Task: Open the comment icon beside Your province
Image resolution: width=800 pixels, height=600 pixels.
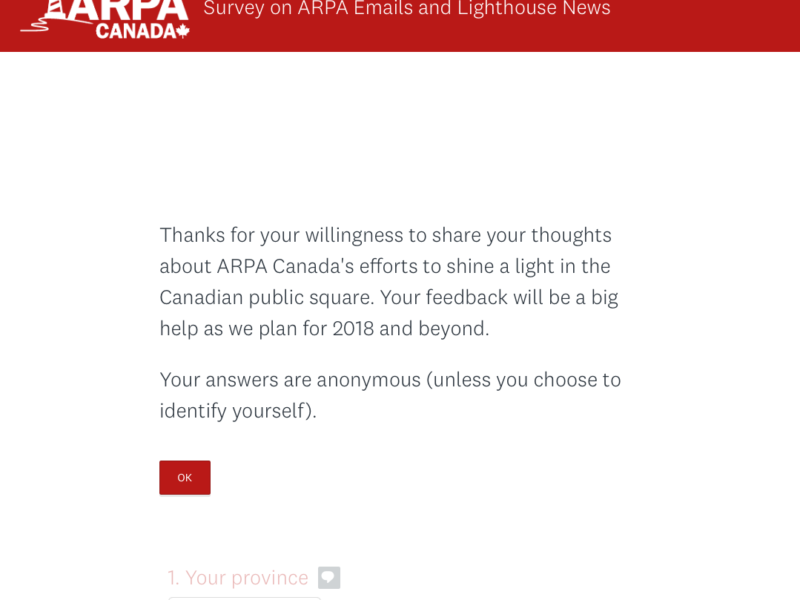Action: (x=329, y=577)
